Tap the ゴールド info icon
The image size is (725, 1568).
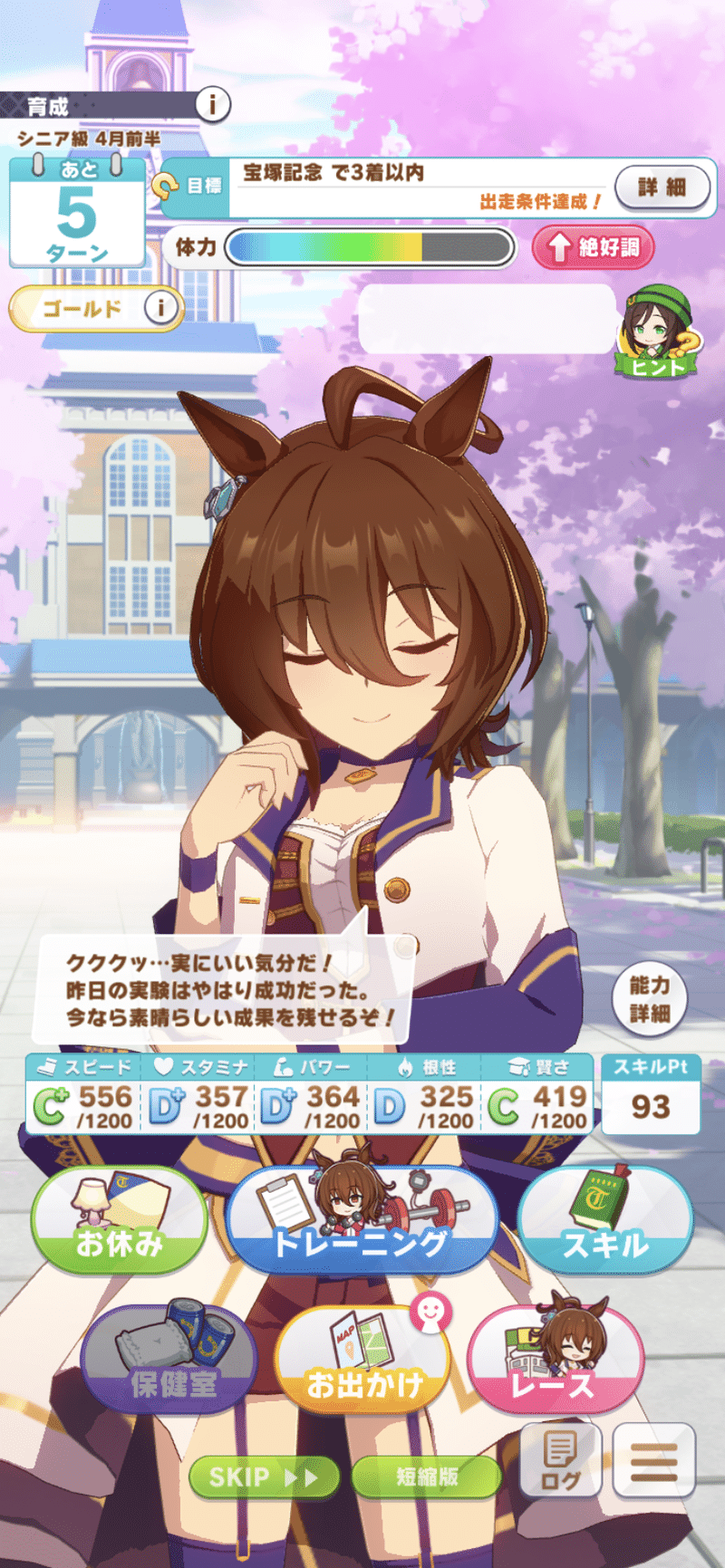[159, 308]
